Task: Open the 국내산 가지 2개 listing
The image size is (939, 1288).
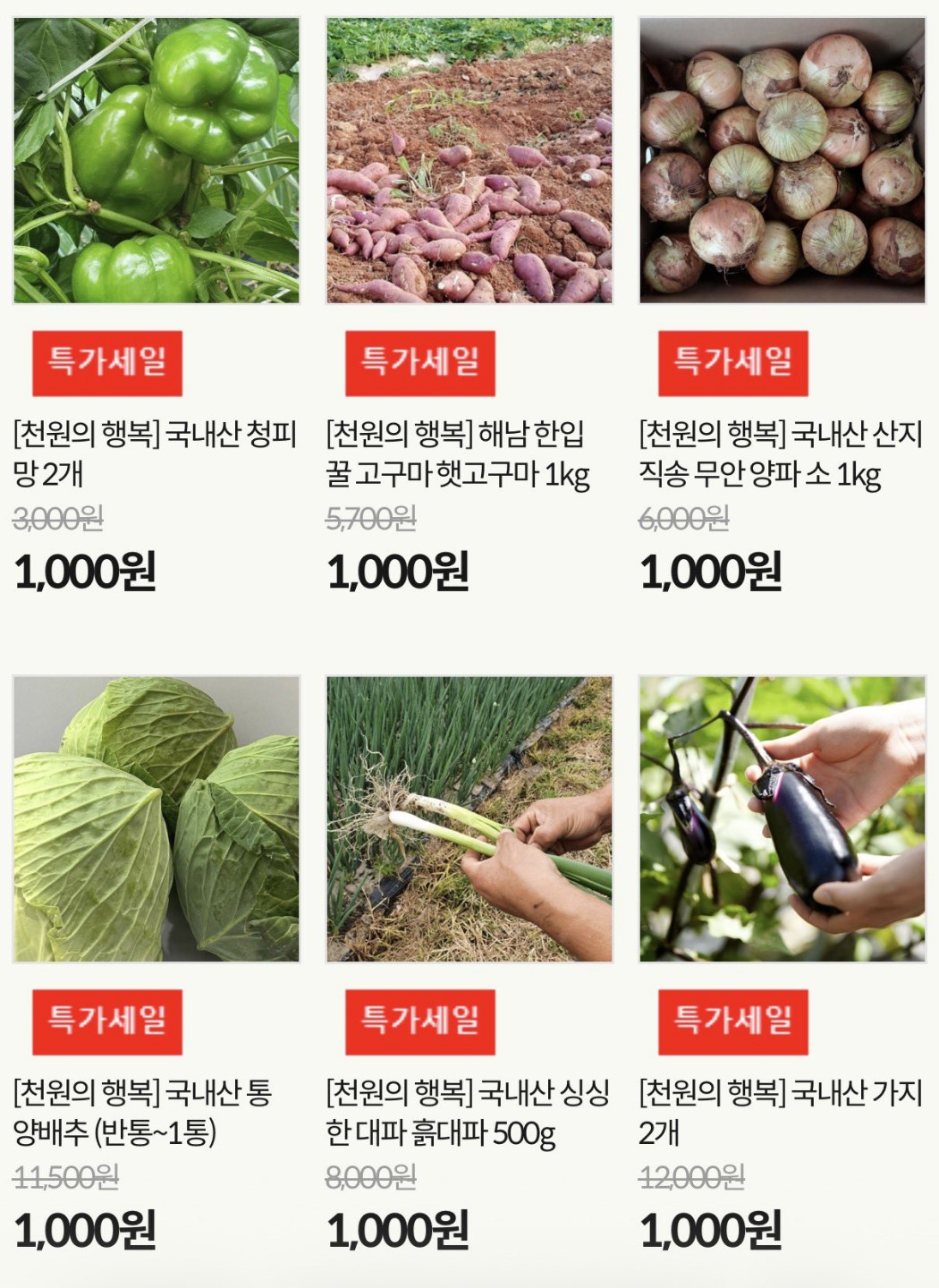Action: tap(782, 819)
